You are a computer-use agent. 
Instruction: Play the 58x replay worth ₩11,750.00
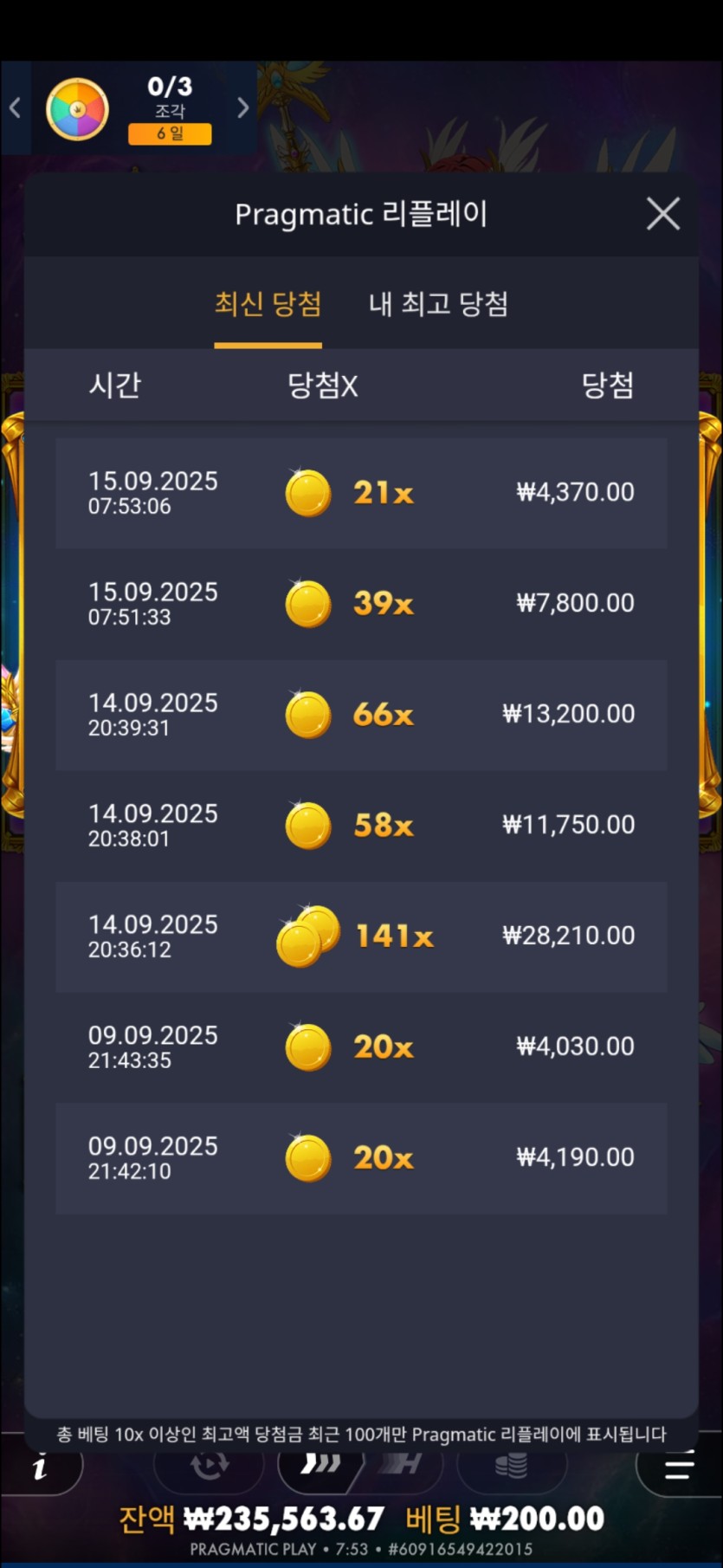coord(361,826)
